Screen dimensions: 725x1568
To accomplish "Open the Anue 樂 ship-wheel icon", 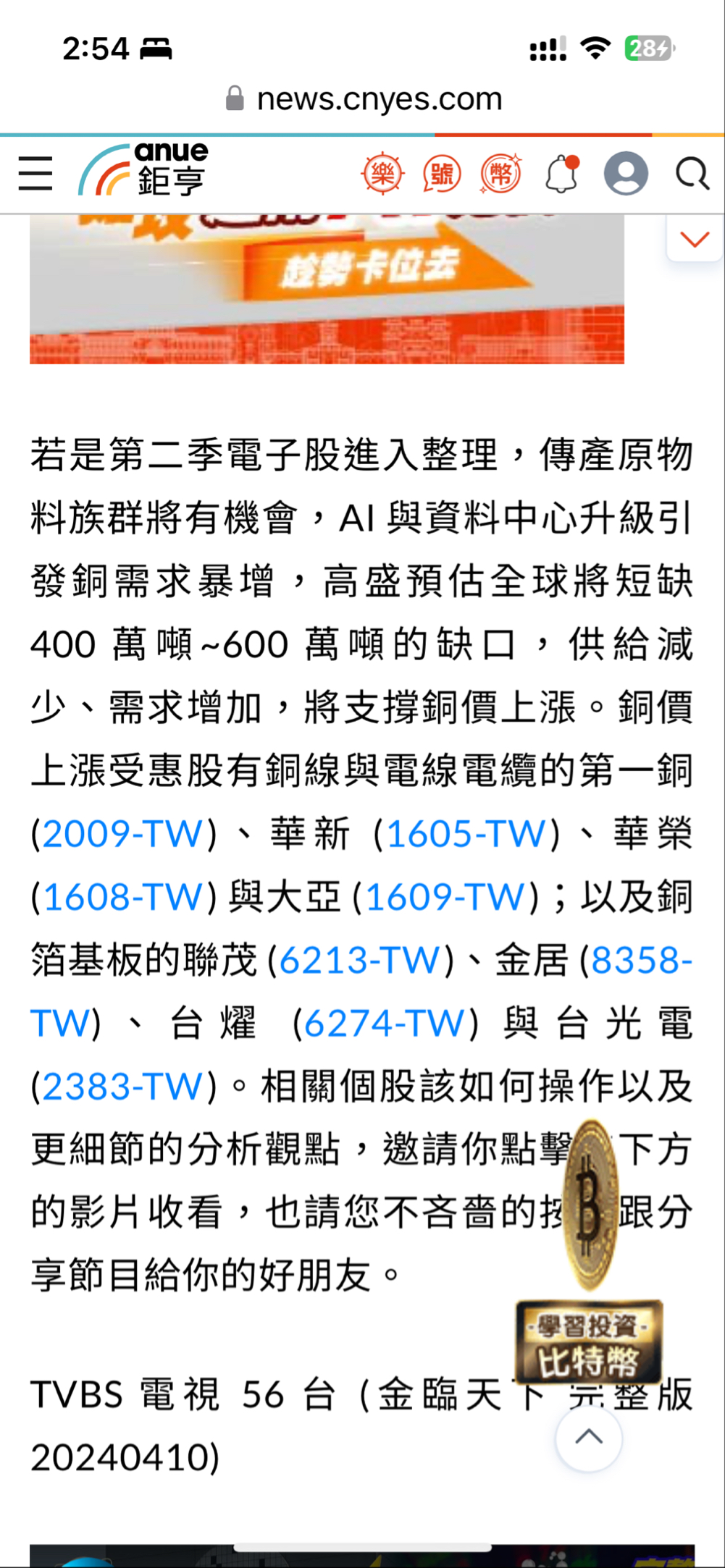I will coord(385,173).
